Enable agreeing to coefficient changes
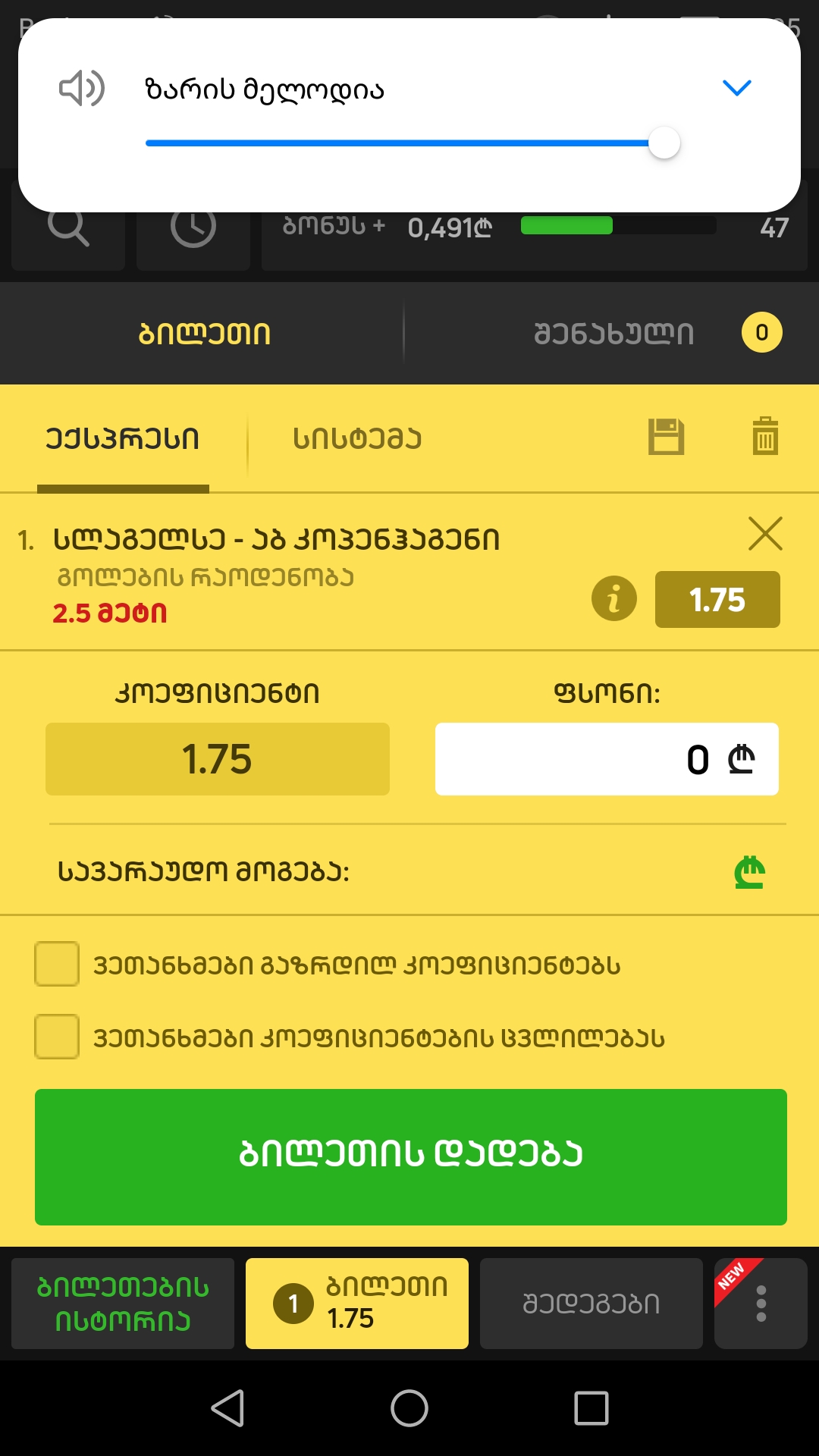 point(57,1035)
